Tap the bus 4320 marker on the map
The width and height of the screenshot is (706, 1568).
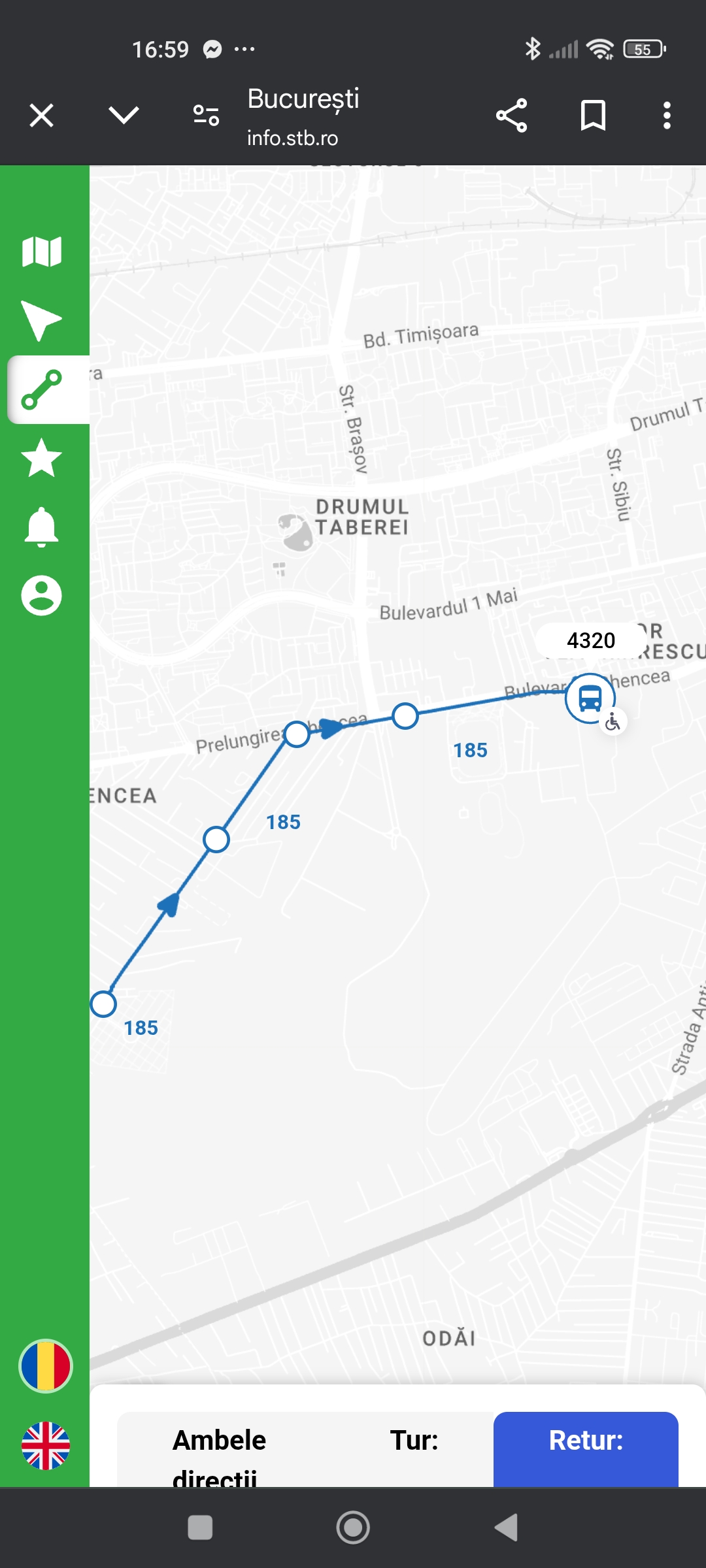[x=590, y=698]
